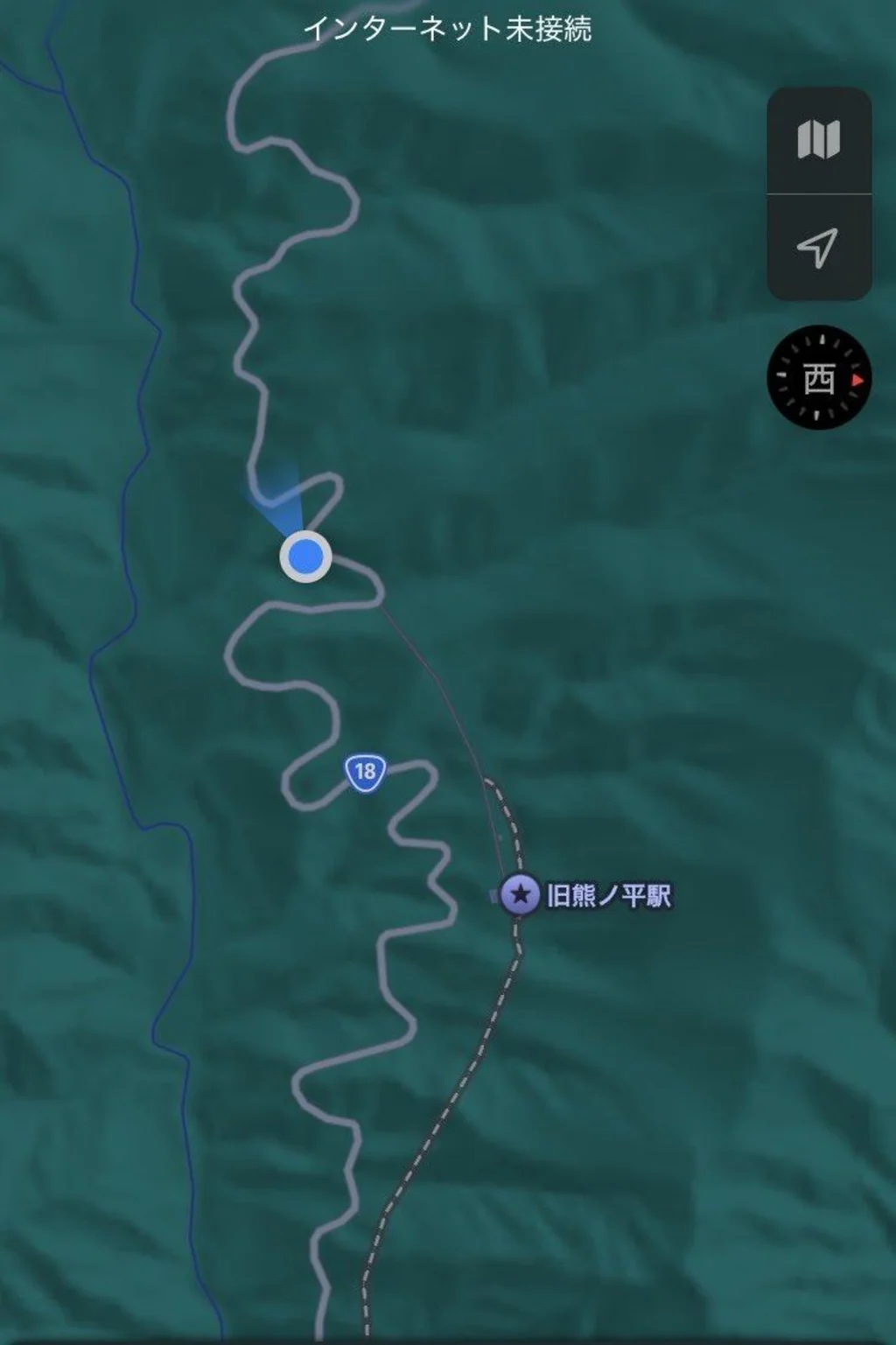Tap the location tracking arrow
The image size is (896, 1345).
click(x=819, y=249)
